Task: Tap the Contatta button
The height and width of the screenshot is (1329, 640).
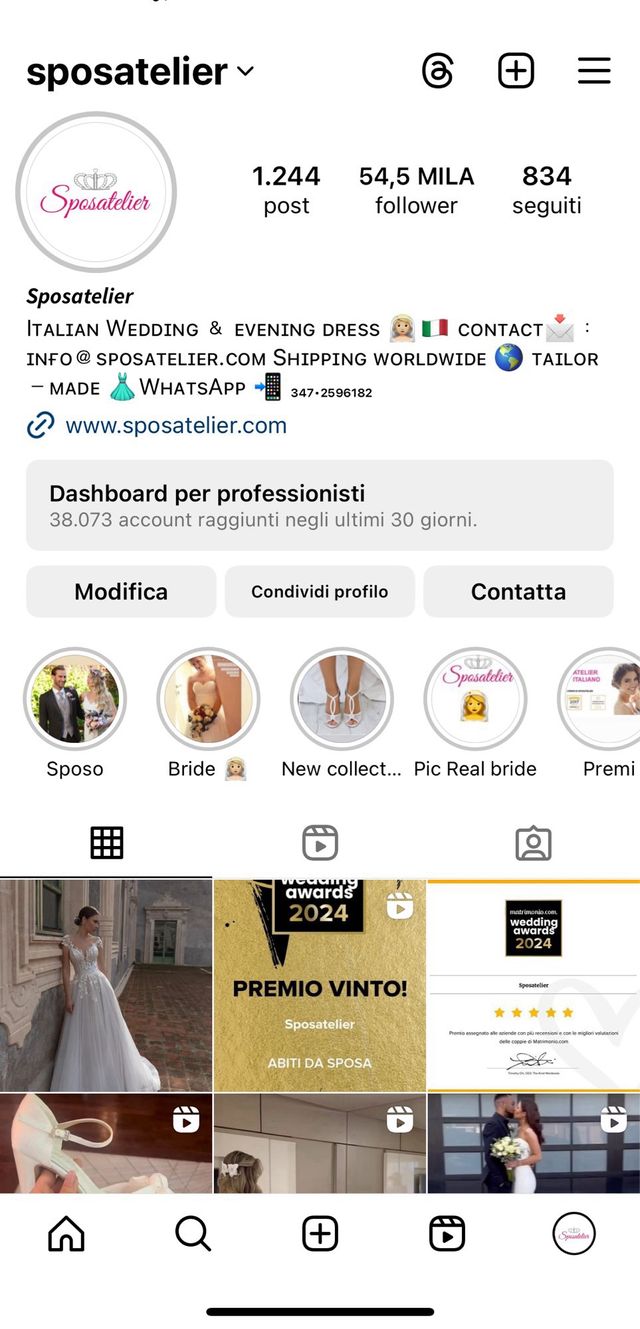Action: click(x=518, y=592)
